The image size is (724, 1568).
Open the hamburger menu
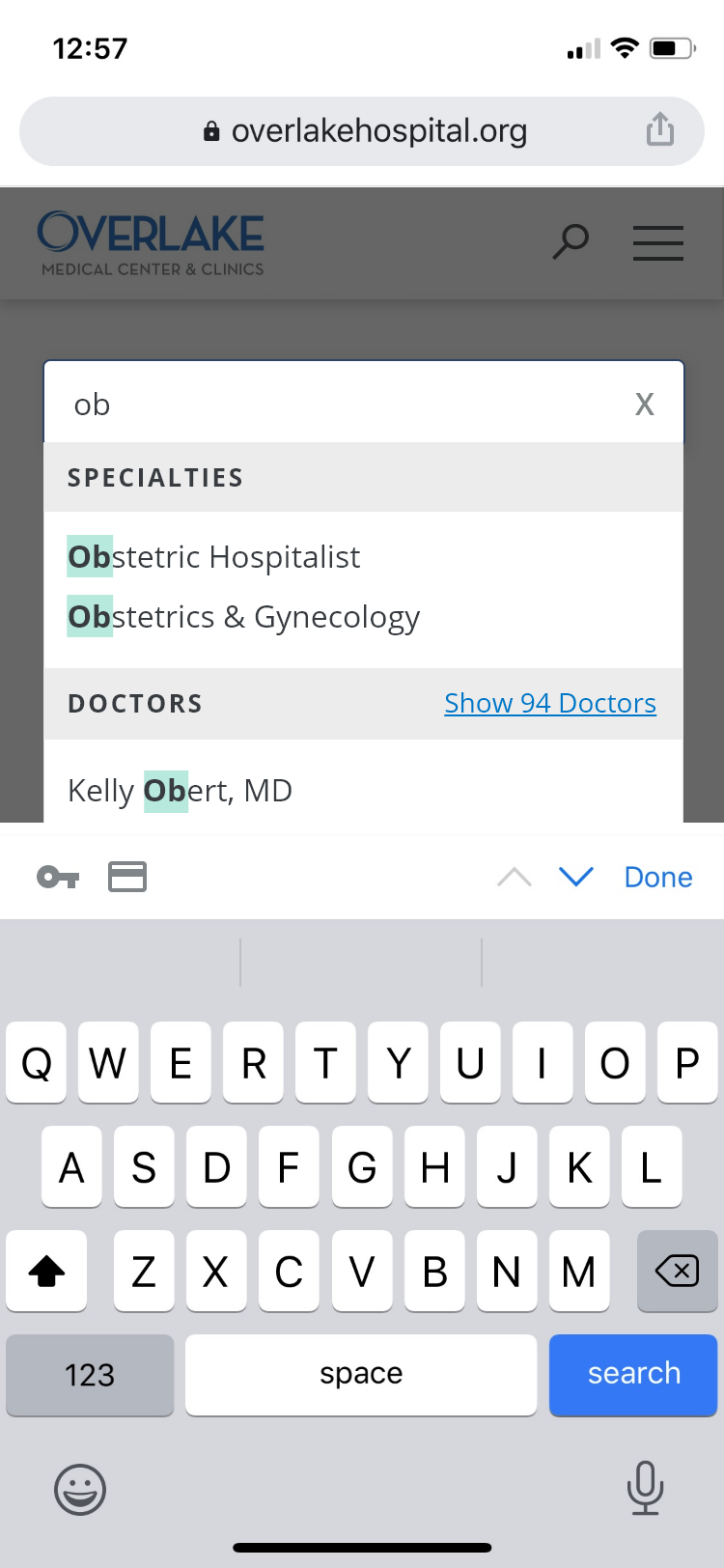click(x=658, y=242)
